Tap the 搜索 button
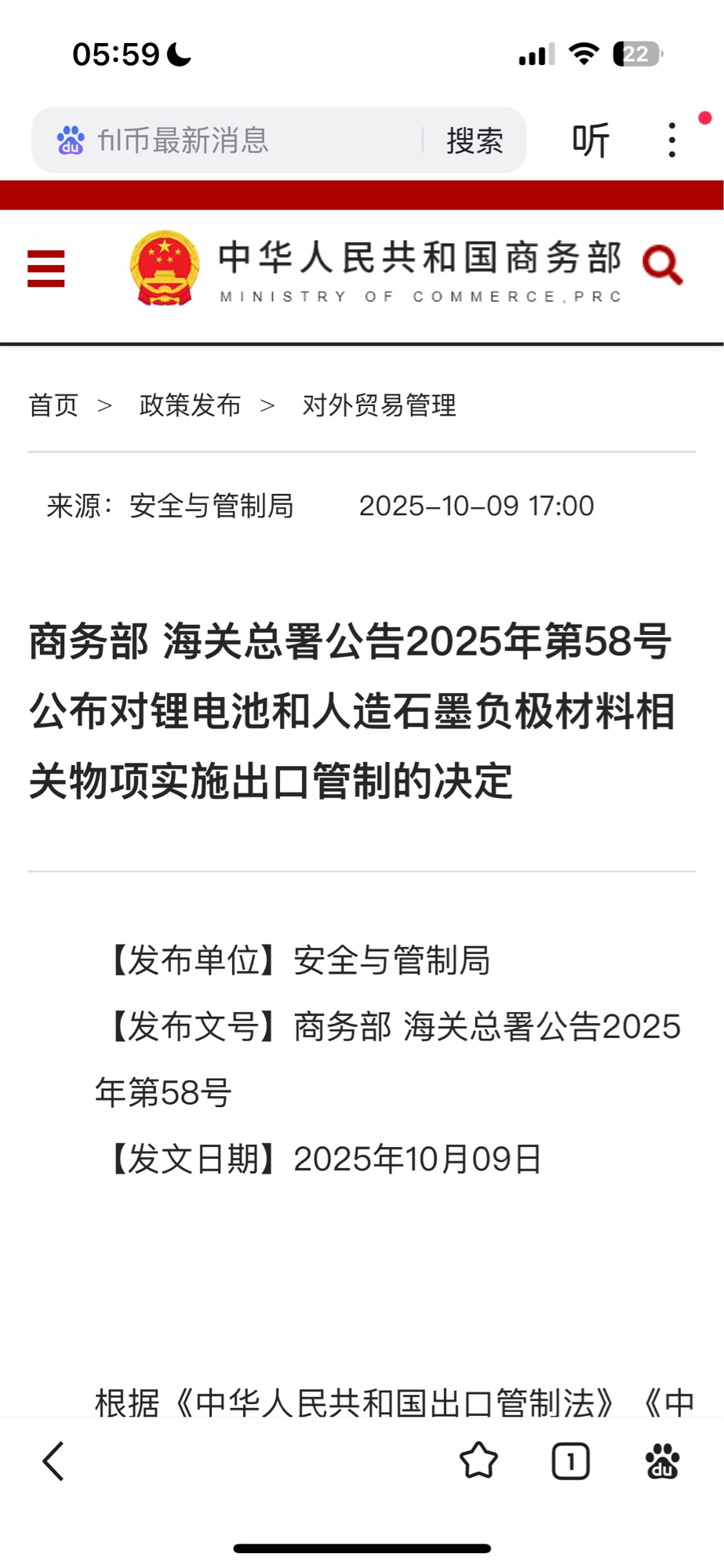 click(x=475, y=141)
